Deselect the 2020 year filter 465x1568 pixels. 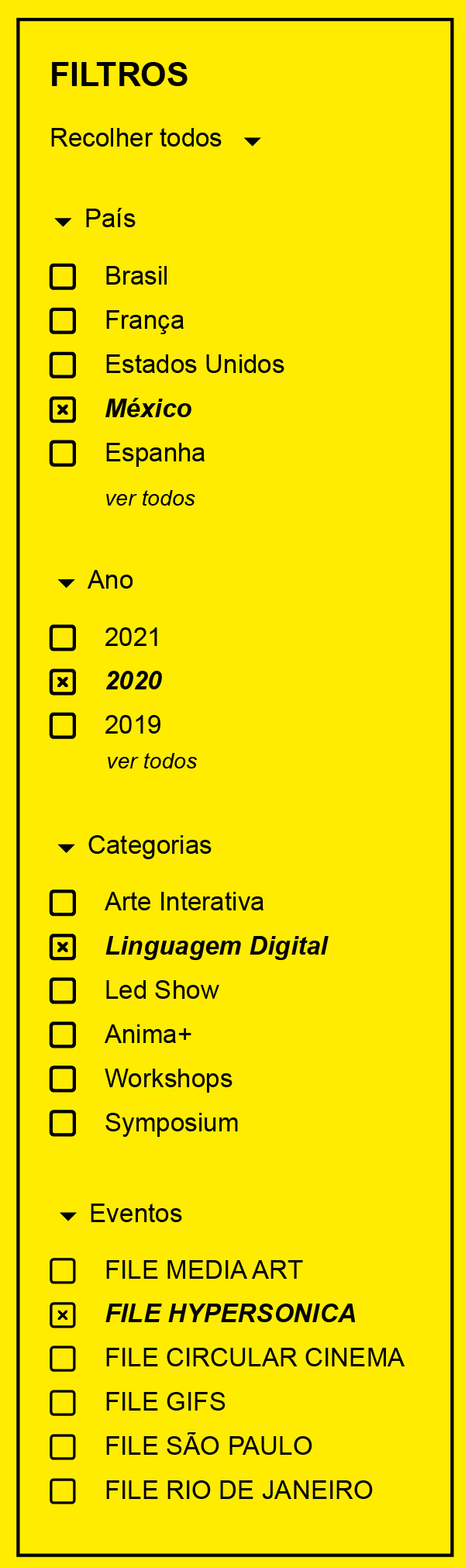(63, 682)
